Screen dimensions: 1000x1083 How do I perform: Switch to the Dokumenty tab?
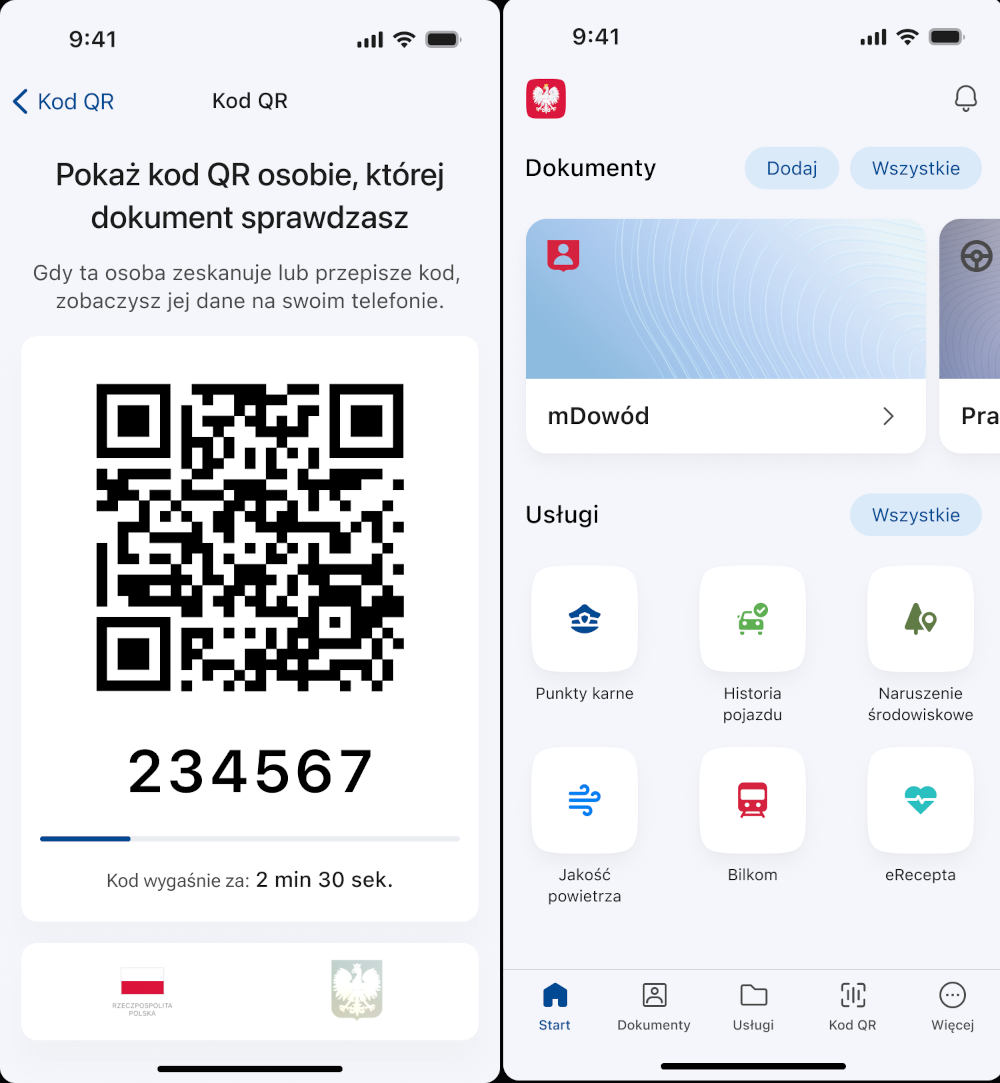(654, 1006)
